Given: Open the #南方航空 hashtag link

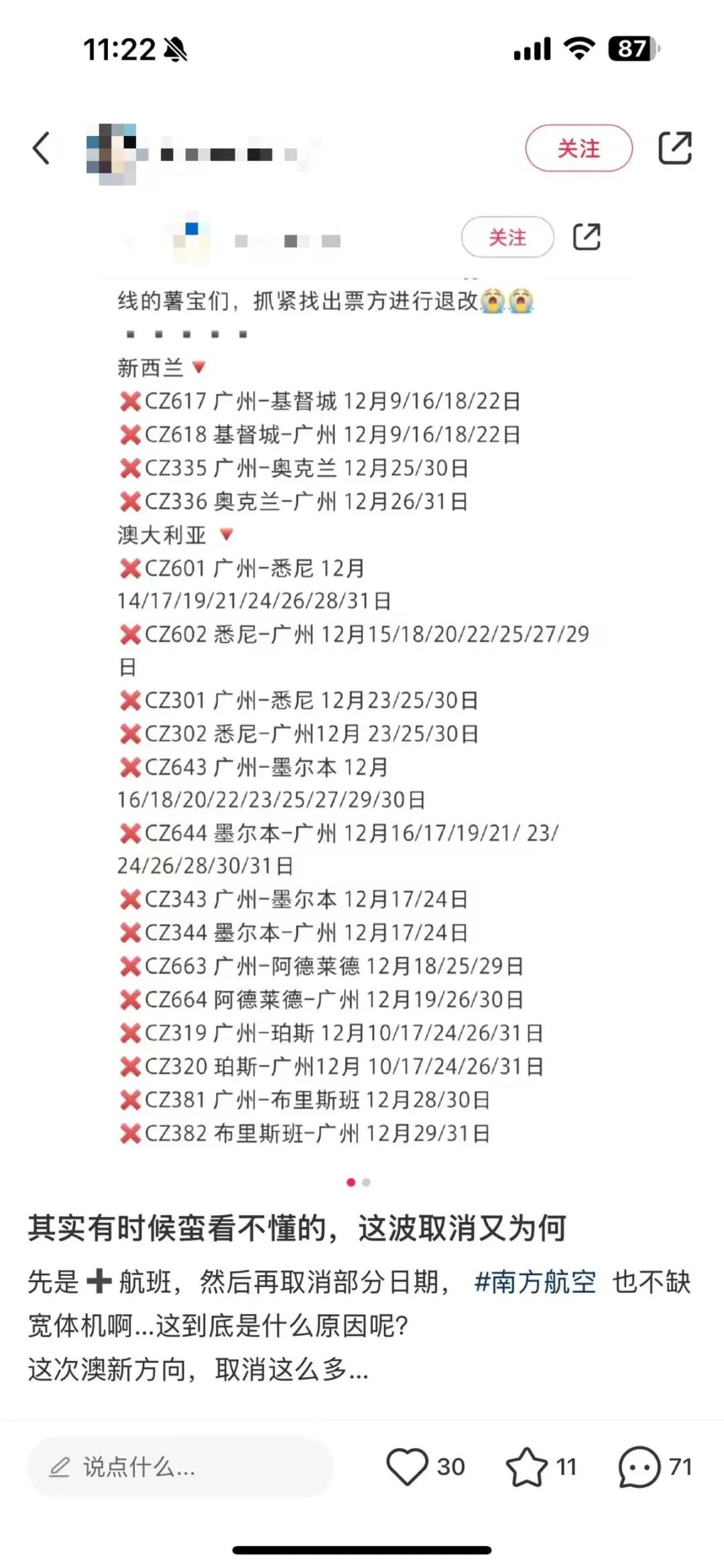Looking at the screenshot, I should (535, 1282).
